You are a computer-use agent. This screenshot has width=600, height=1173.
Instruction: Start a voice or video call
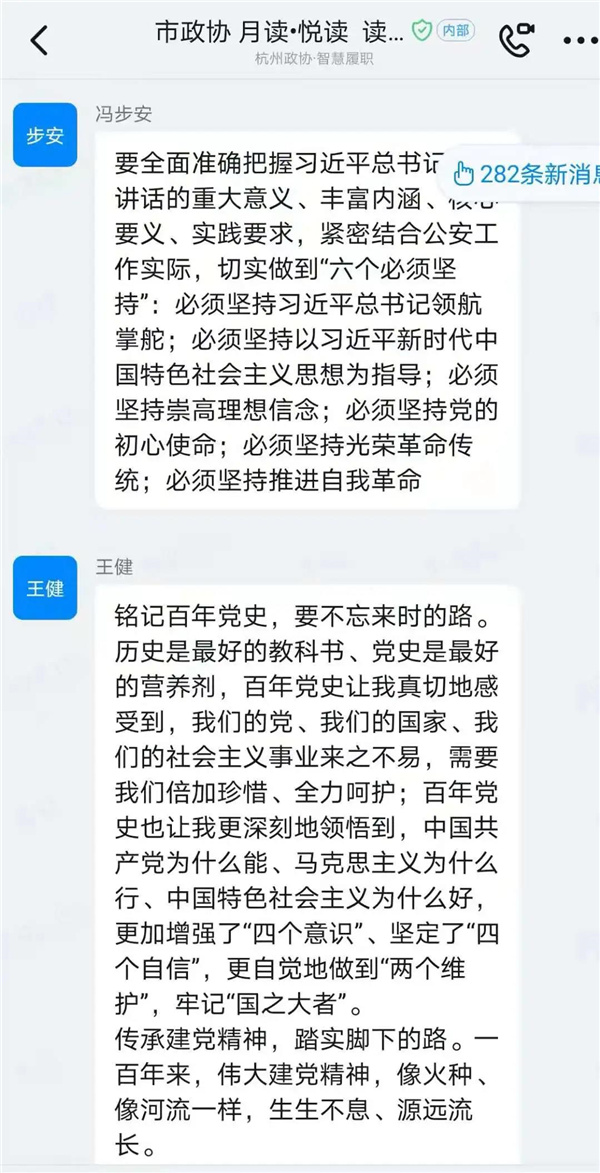click(x=516, y=39)
